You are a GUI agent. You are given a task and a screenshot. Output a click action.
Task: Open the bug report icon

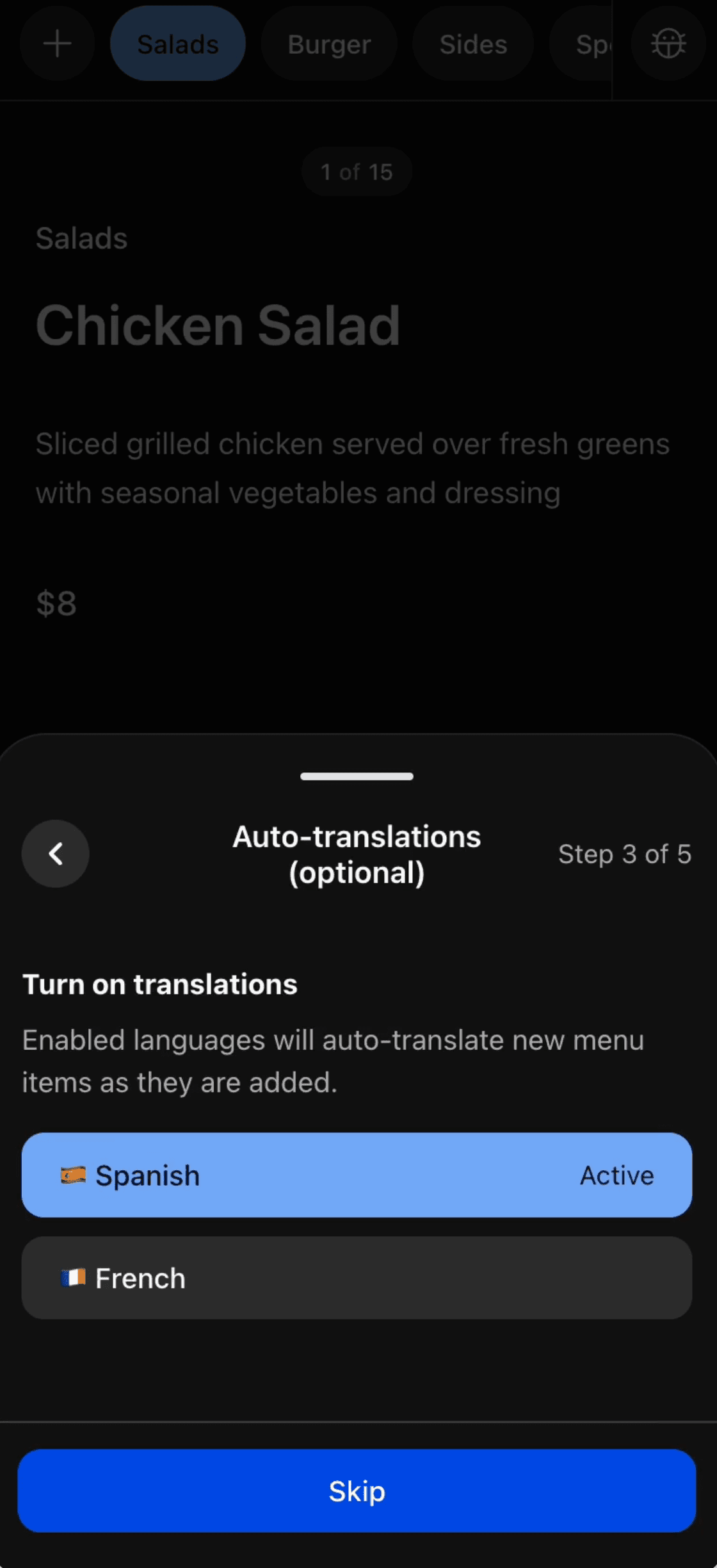click(668, 44)
